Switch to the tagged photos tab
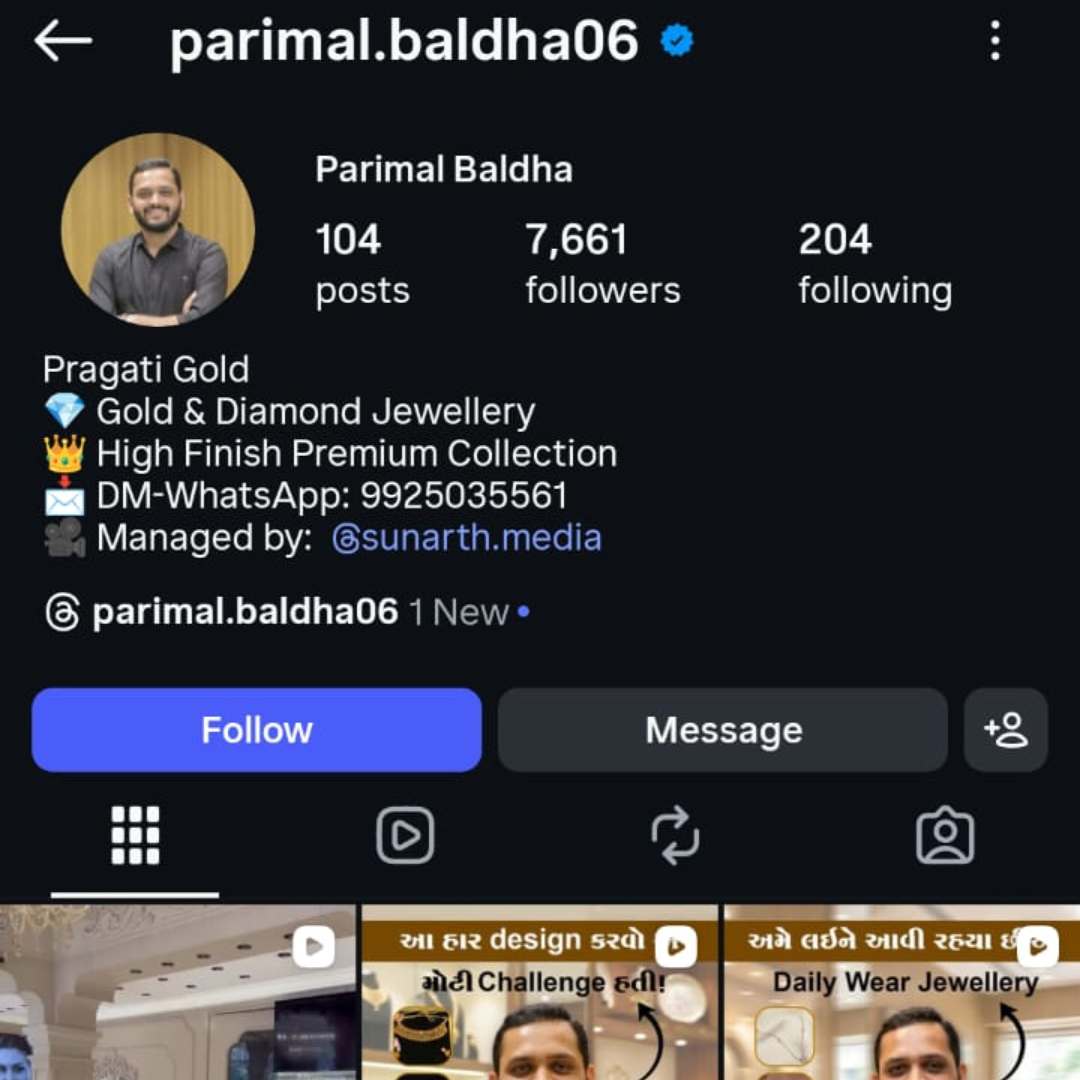The width and height of the screenshot is (1080, 1080). click(944, 835)
